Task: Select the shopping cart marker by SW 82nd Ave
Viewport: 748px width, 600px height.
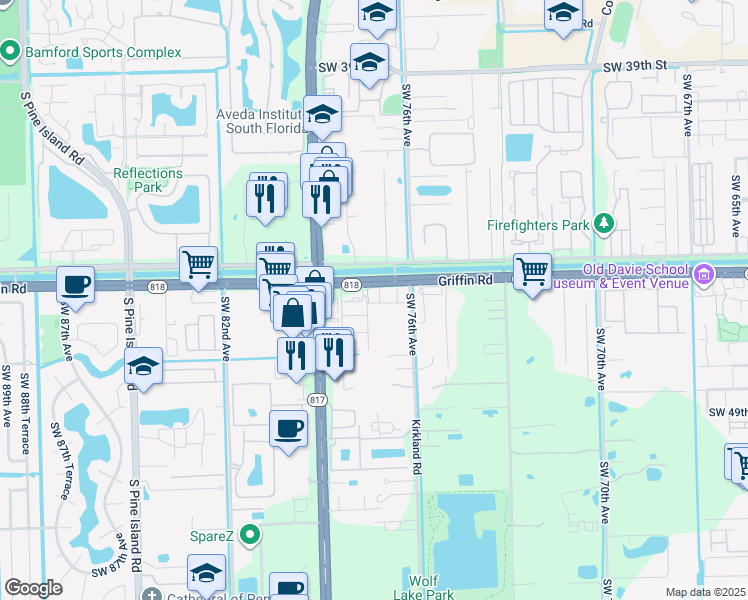Action: point(199,265)
